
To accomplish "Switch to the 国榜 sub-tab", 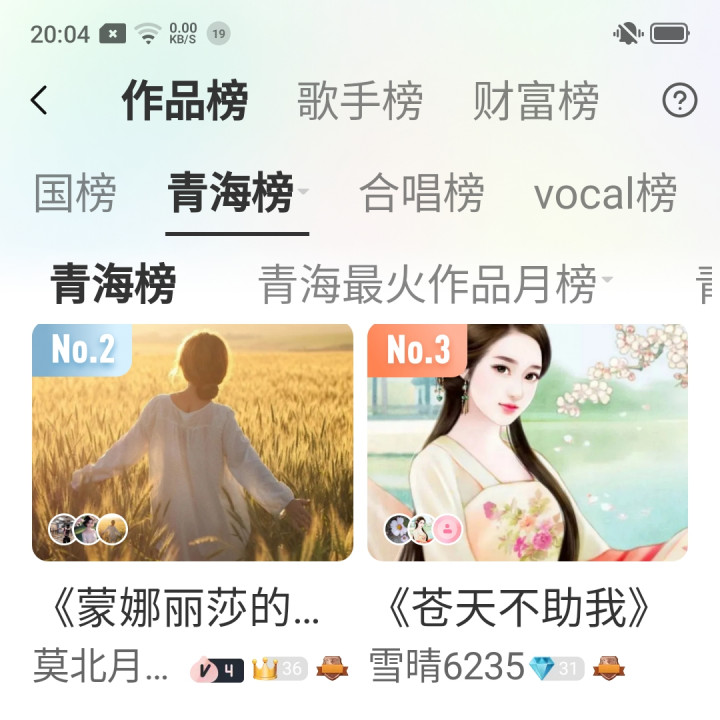I will point(75,193).
